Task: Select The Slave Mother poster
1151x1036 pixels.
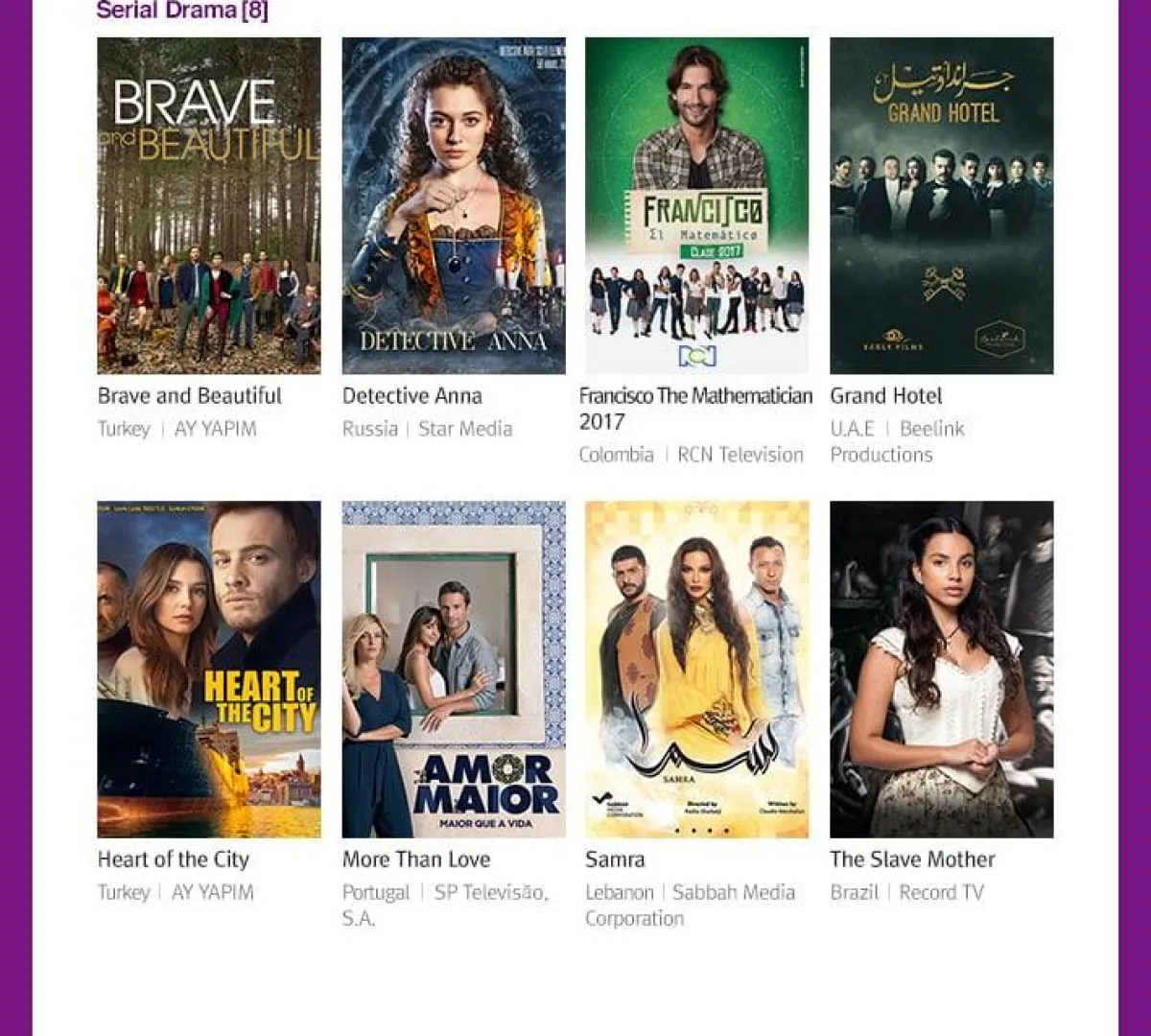Action: (941, 670)
